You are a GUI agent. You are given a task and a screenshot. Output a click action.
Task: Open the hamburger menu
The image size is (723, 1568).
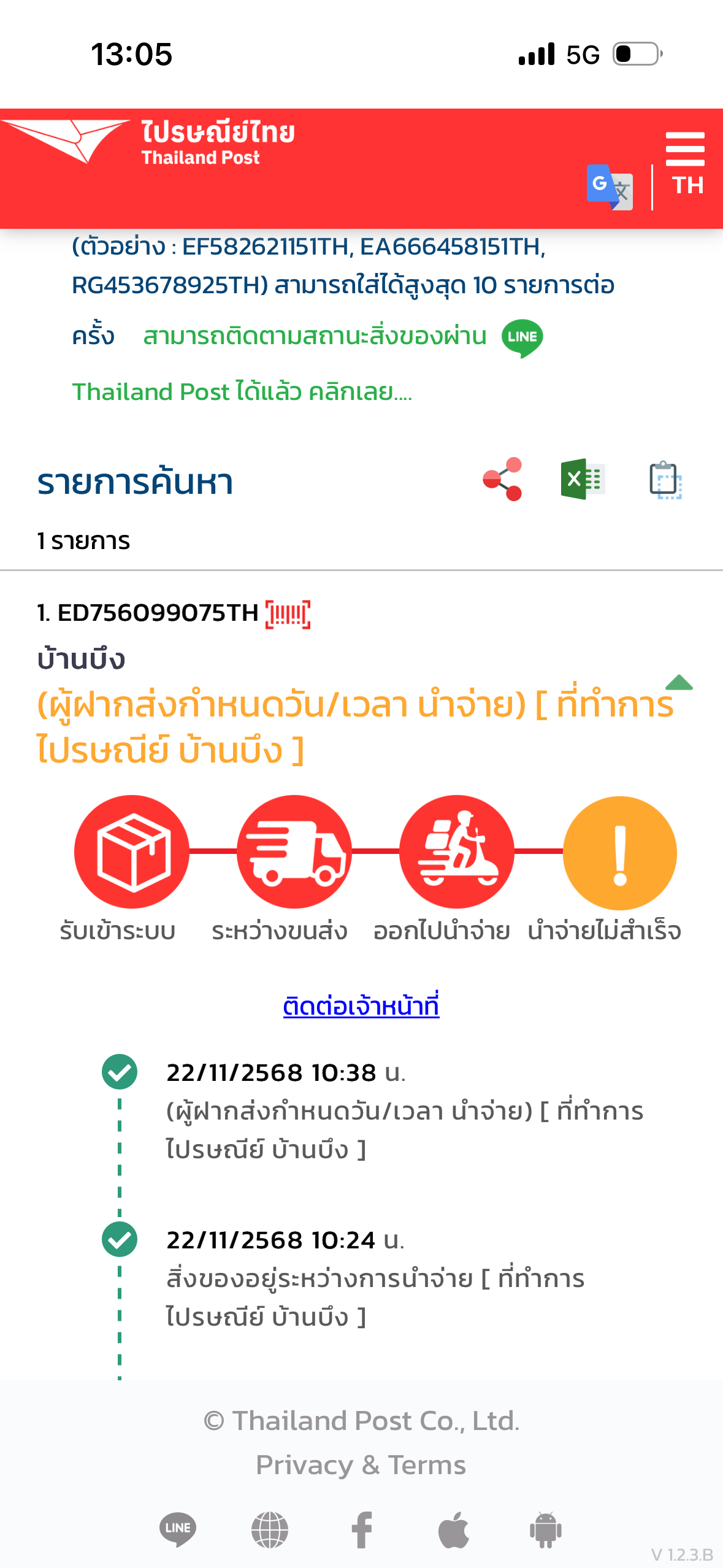click(684, 149)
